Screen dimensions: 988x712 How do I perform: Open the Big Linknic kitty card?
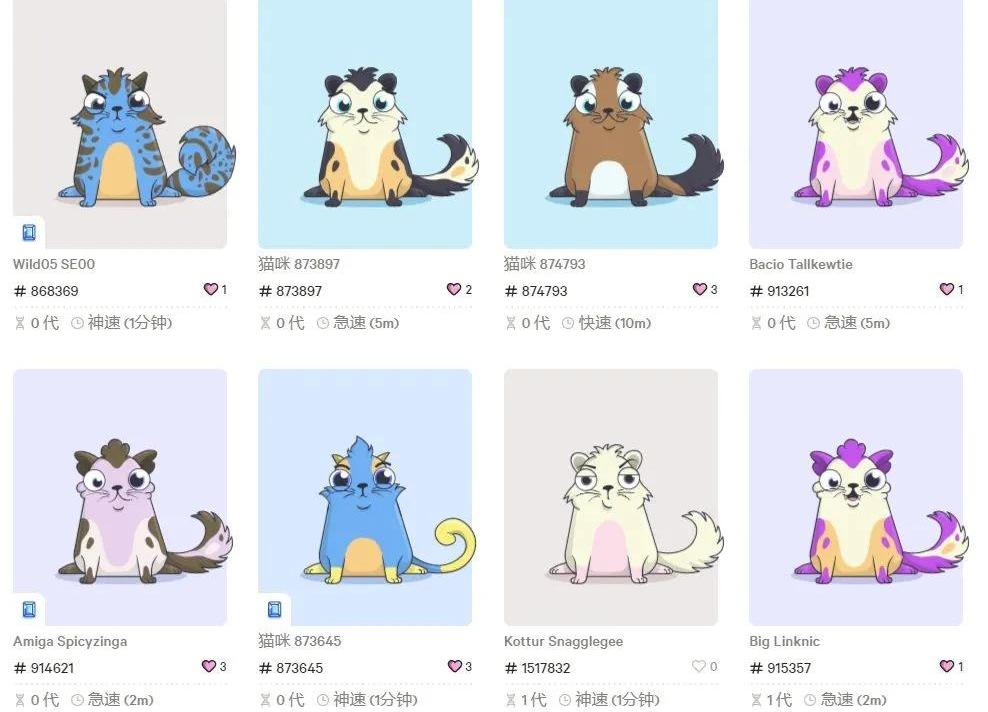856,497
